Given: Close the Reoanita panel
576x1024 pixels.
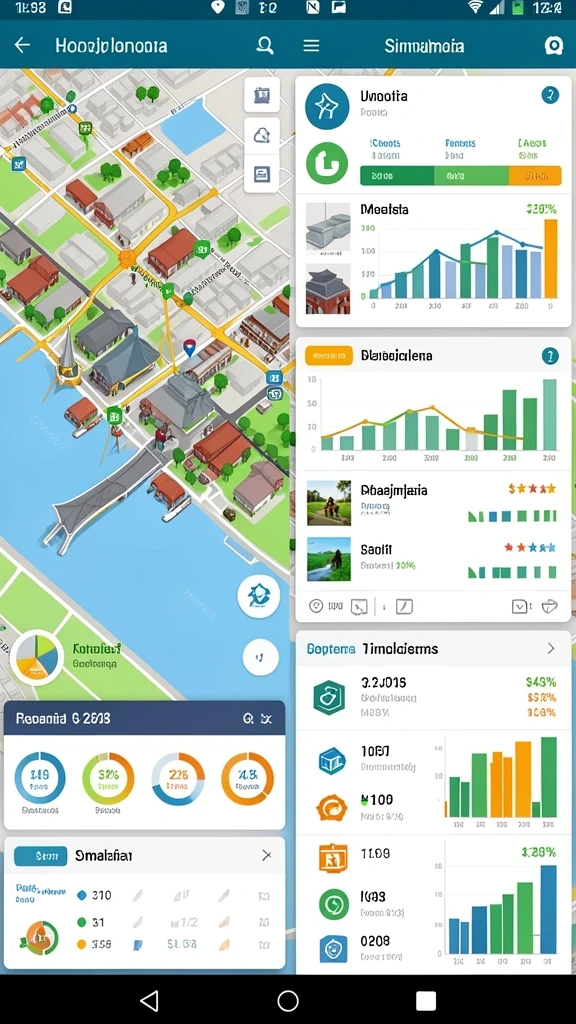Looking at the screenshot, I should click(x=266, y=719).
